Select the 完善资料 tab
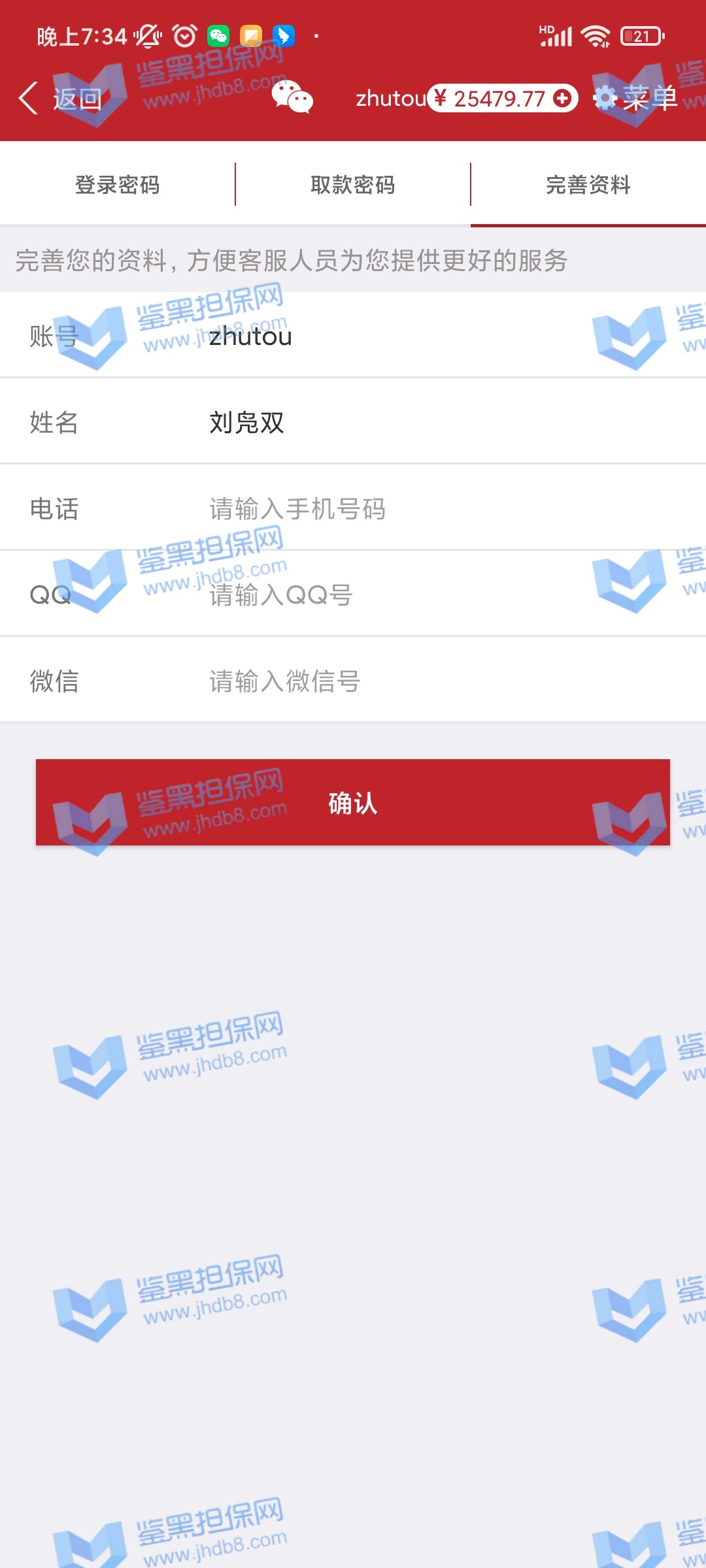This screenshot has width=706, height=1568. tap(588, 185)
